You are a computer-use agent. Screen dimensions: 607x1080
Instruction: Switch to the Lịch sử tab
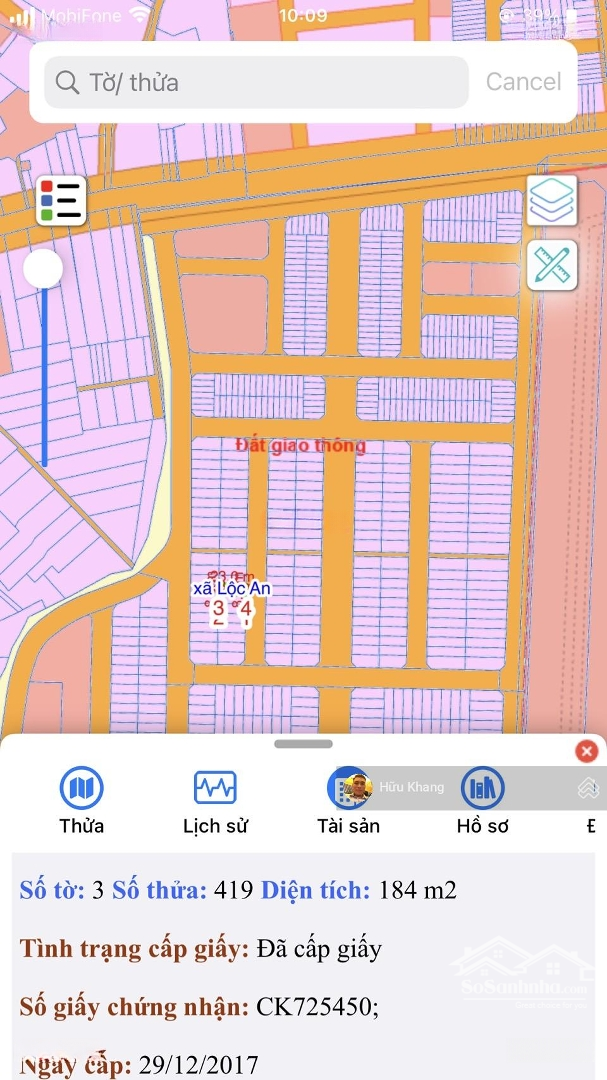[215, 799]
